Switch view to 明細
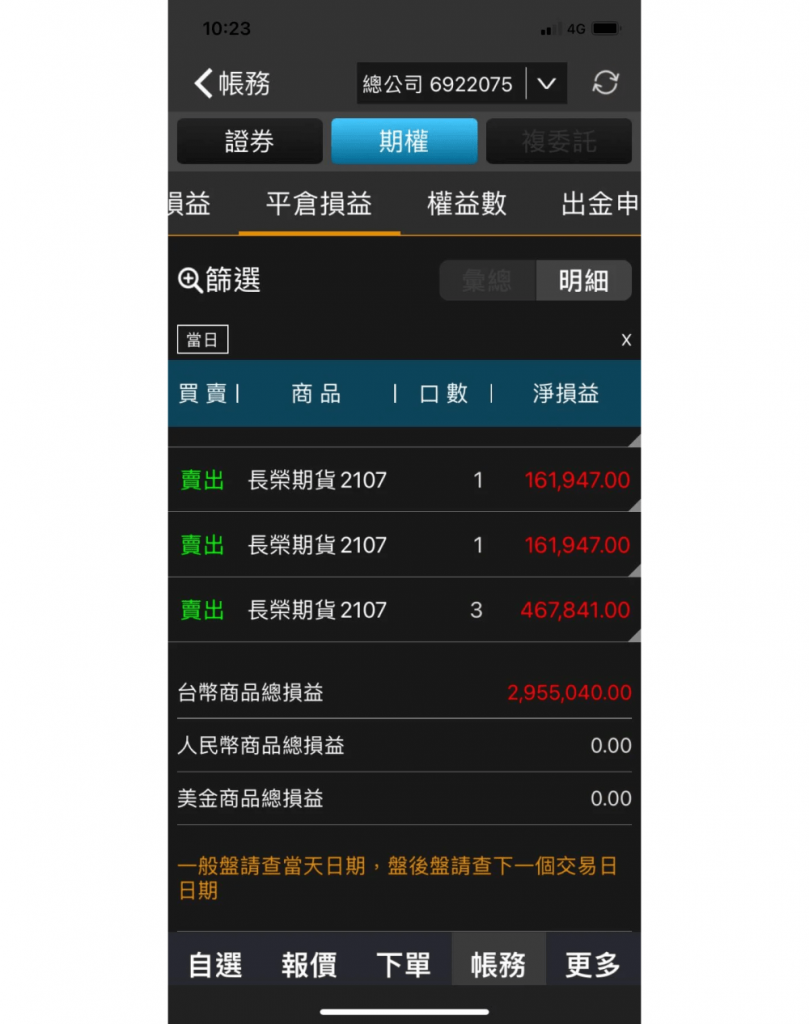Image resolution: width=809 pixels, height=1024 pixels. pos(583,281)
